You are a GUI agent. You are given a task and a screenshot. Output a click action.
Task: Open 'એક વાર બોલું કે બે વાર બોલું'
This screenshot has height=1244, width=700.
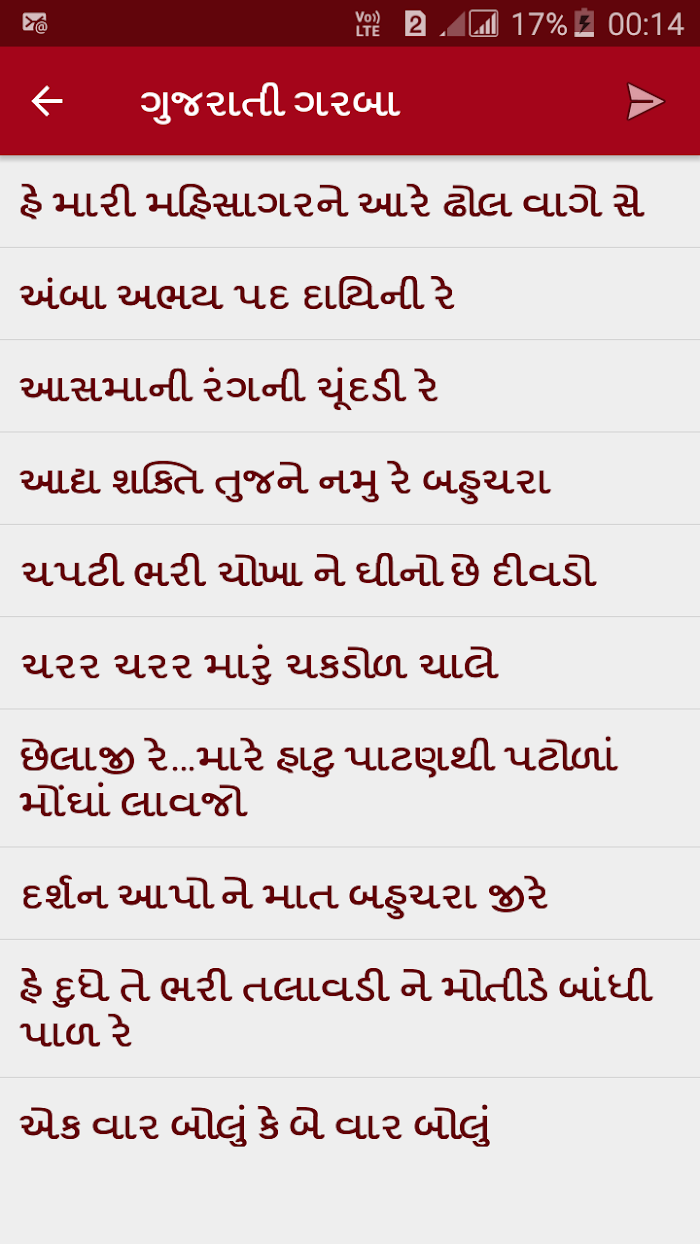click(x=350, y=1124)
